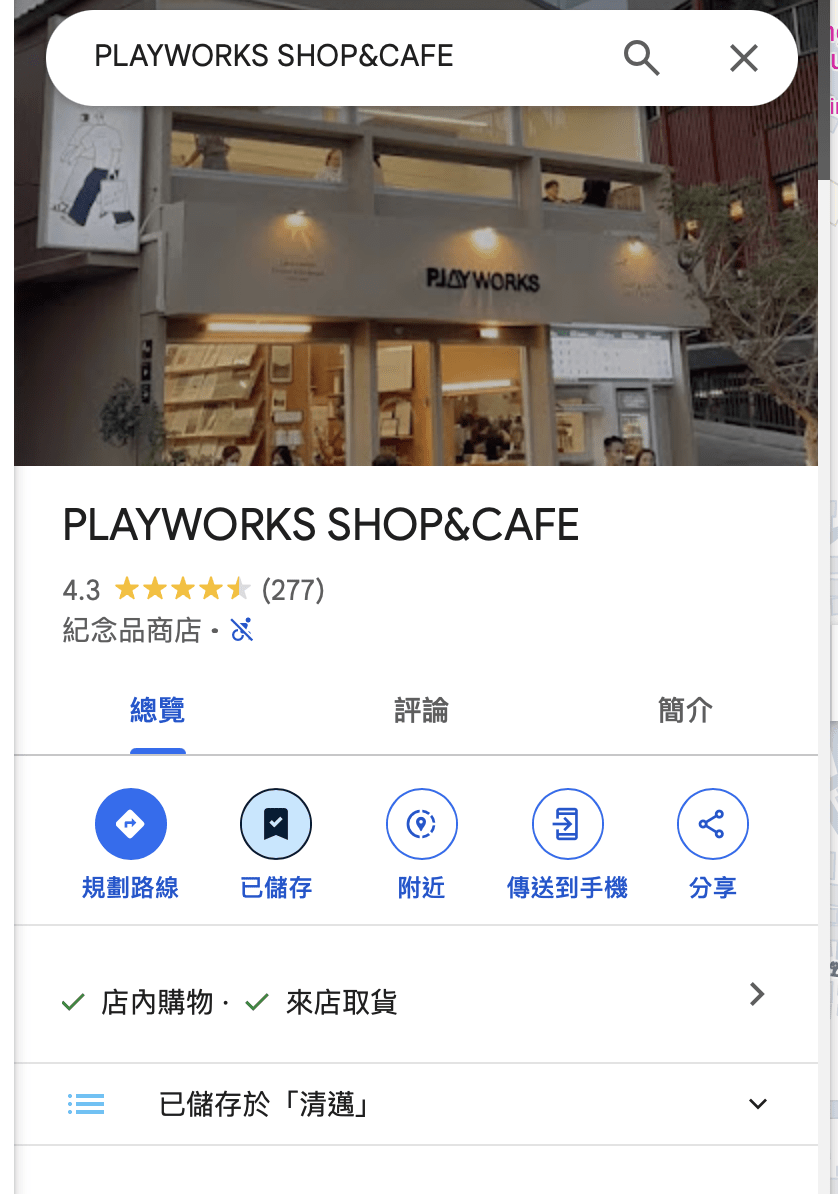Tap the search magnifier icon
The height and width of the screenshot is (1194, 838).
coord(641,58)
